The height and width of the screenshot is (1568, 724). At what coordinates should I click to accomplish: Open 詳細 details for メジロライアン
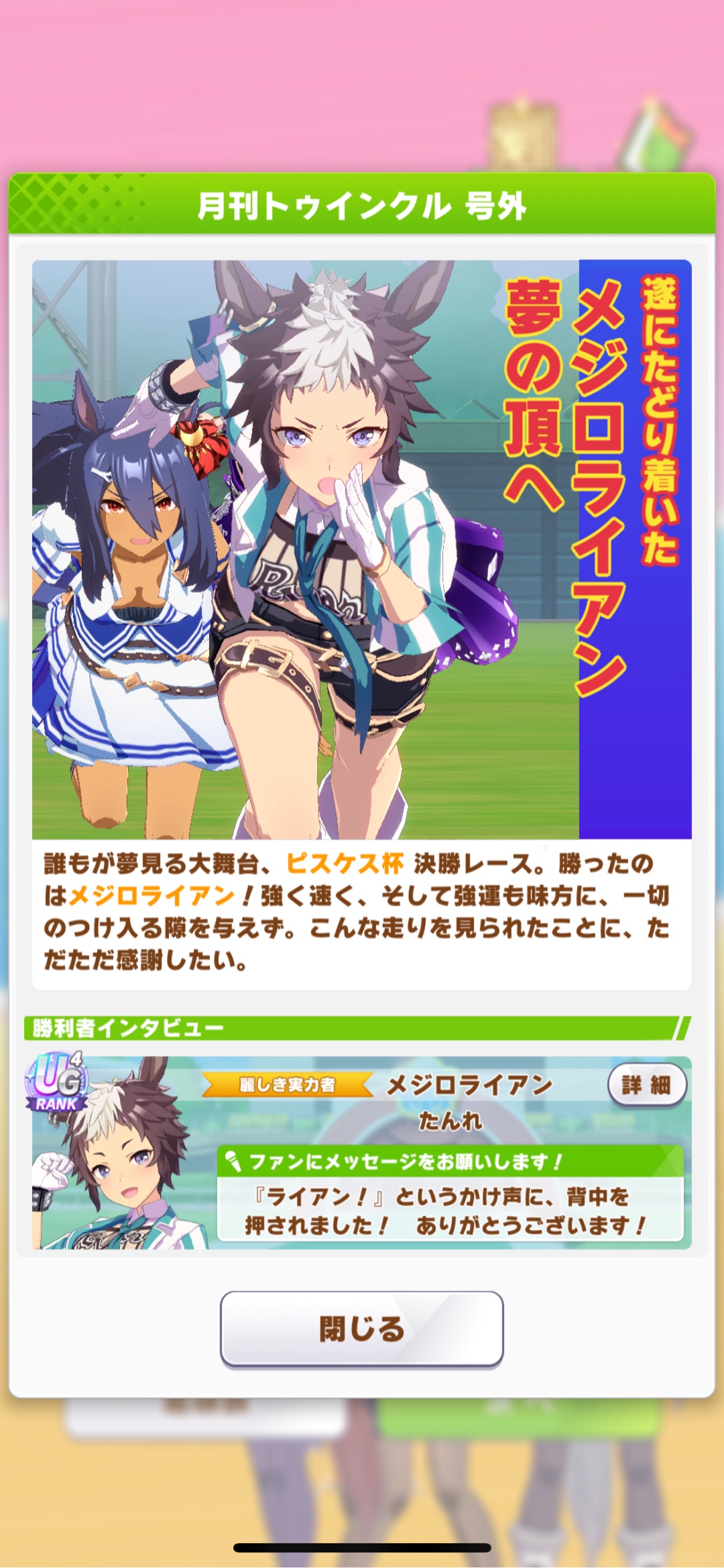pyautogui.click(x=646, y=1084)
